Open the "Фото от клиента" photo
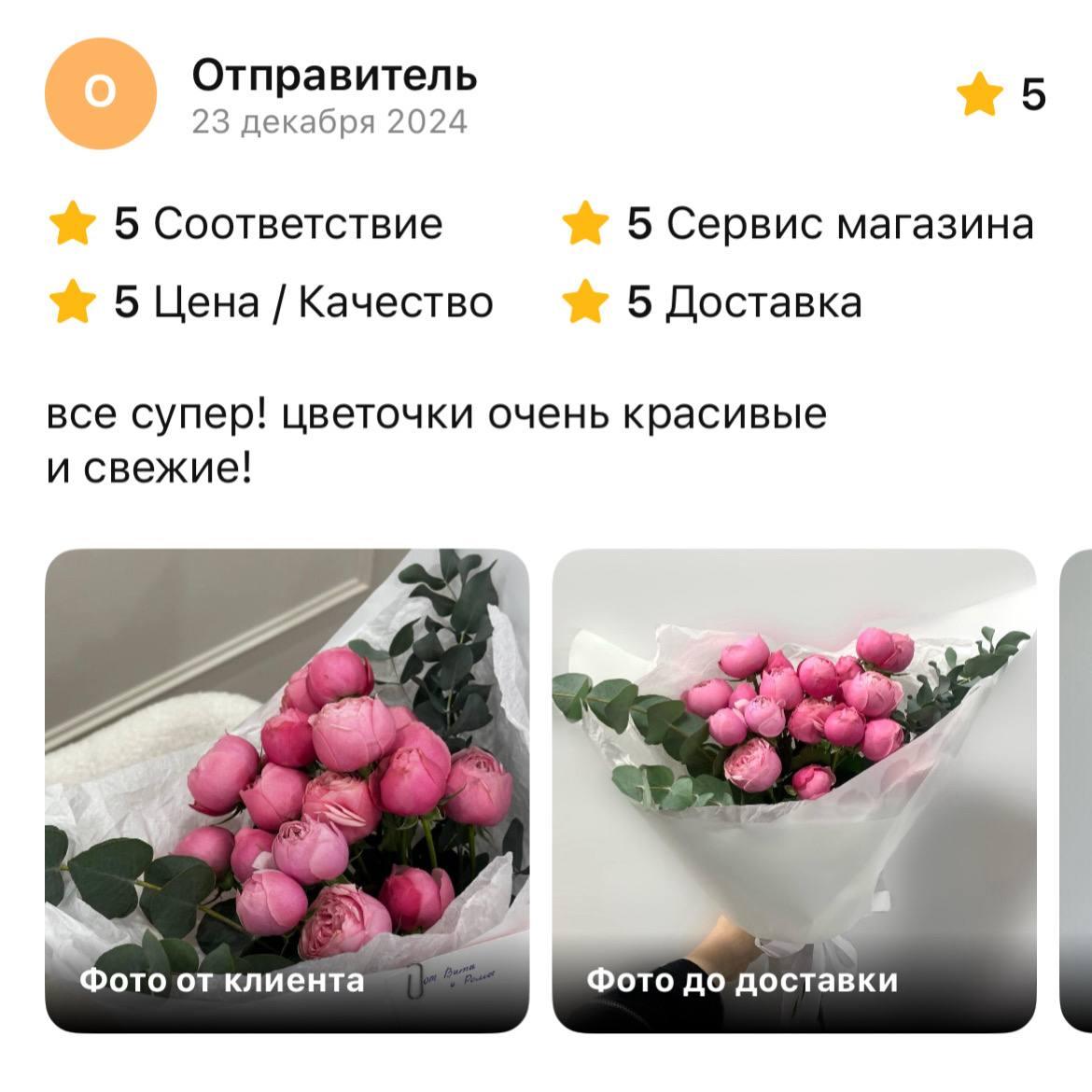This screenshot has width=1092, height=1092. (287, 790)
